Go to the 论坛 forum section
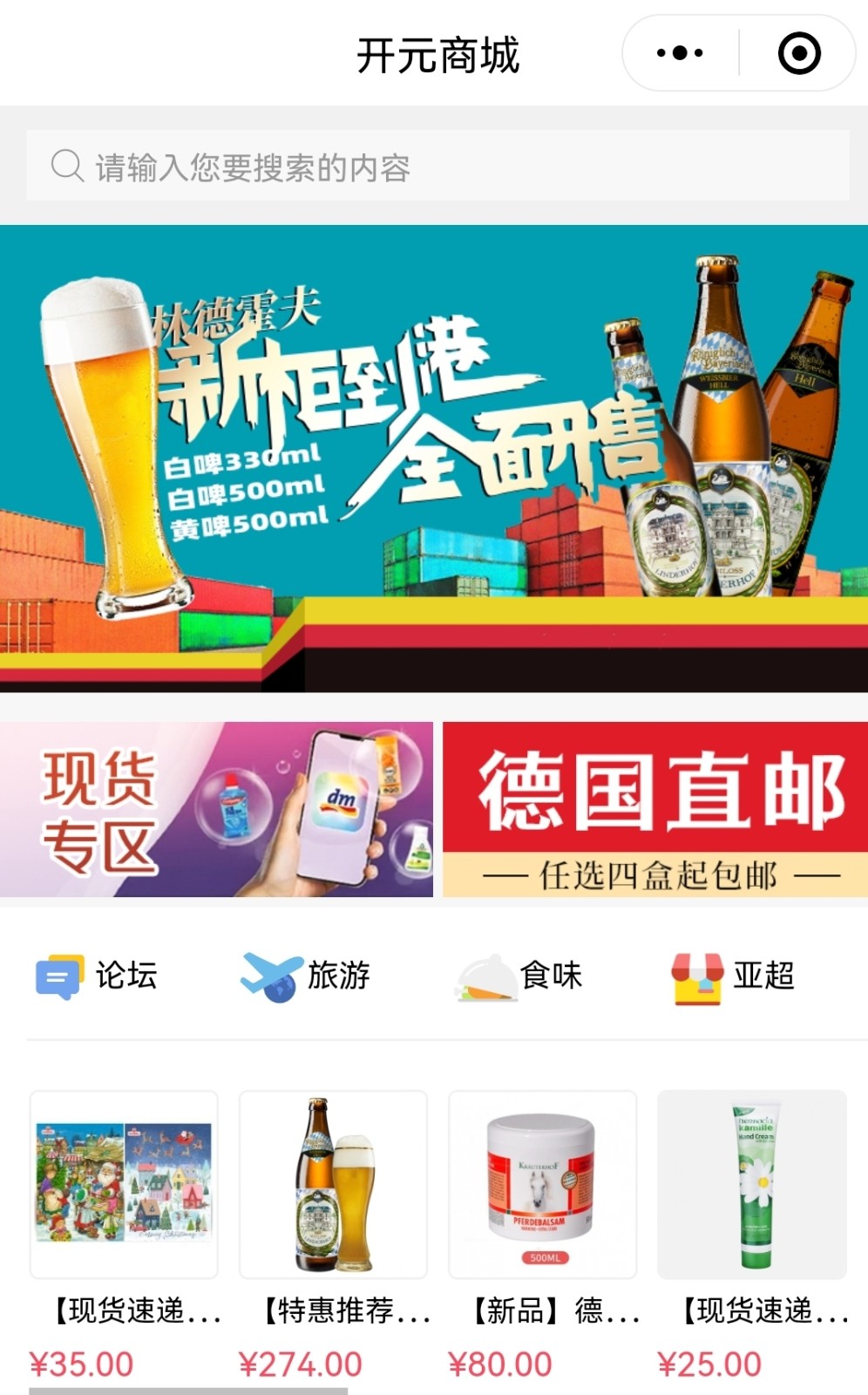Image resolution: width=868 pixels, height=1395 pixels. click(x=98, y=976)
